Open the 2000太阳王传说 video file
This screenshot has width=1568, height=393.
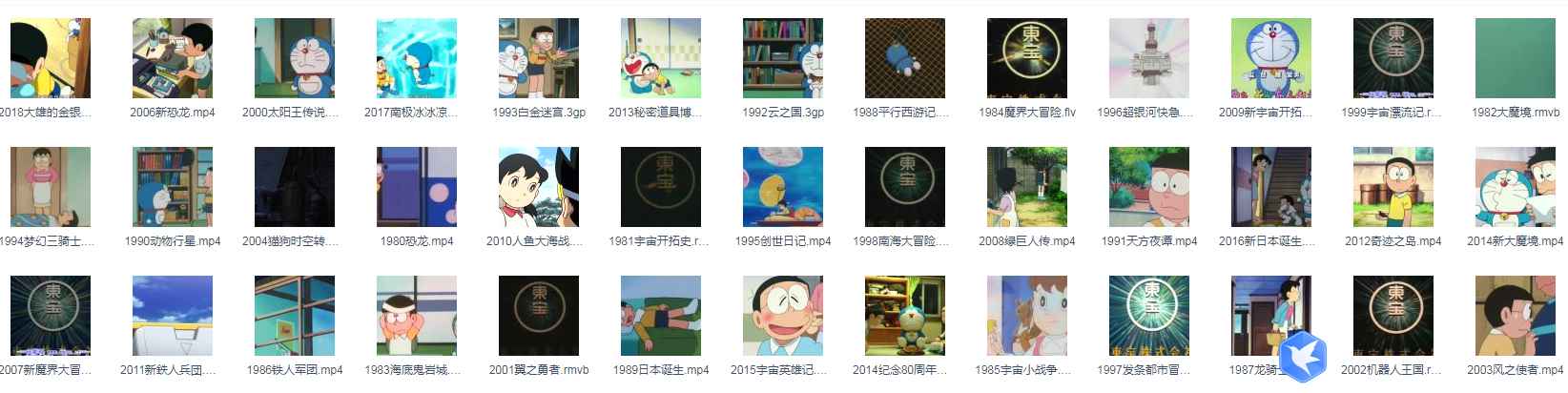point(294,58)
